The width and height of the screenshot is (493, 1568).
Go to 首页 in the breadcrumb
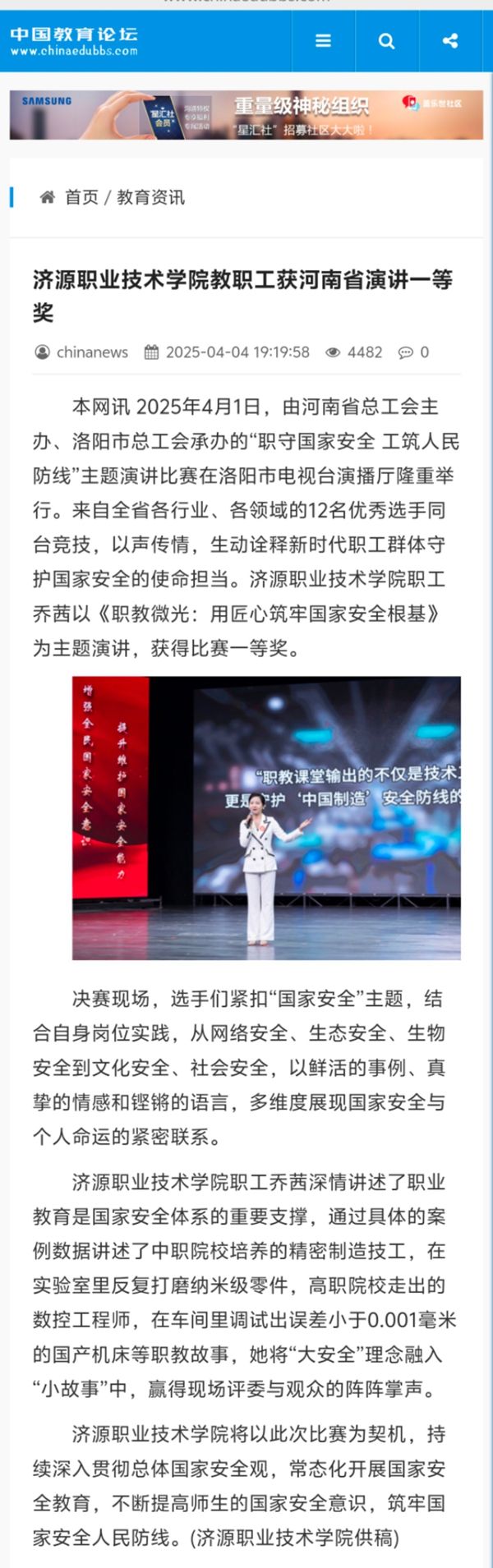click(x=81, y=197)
